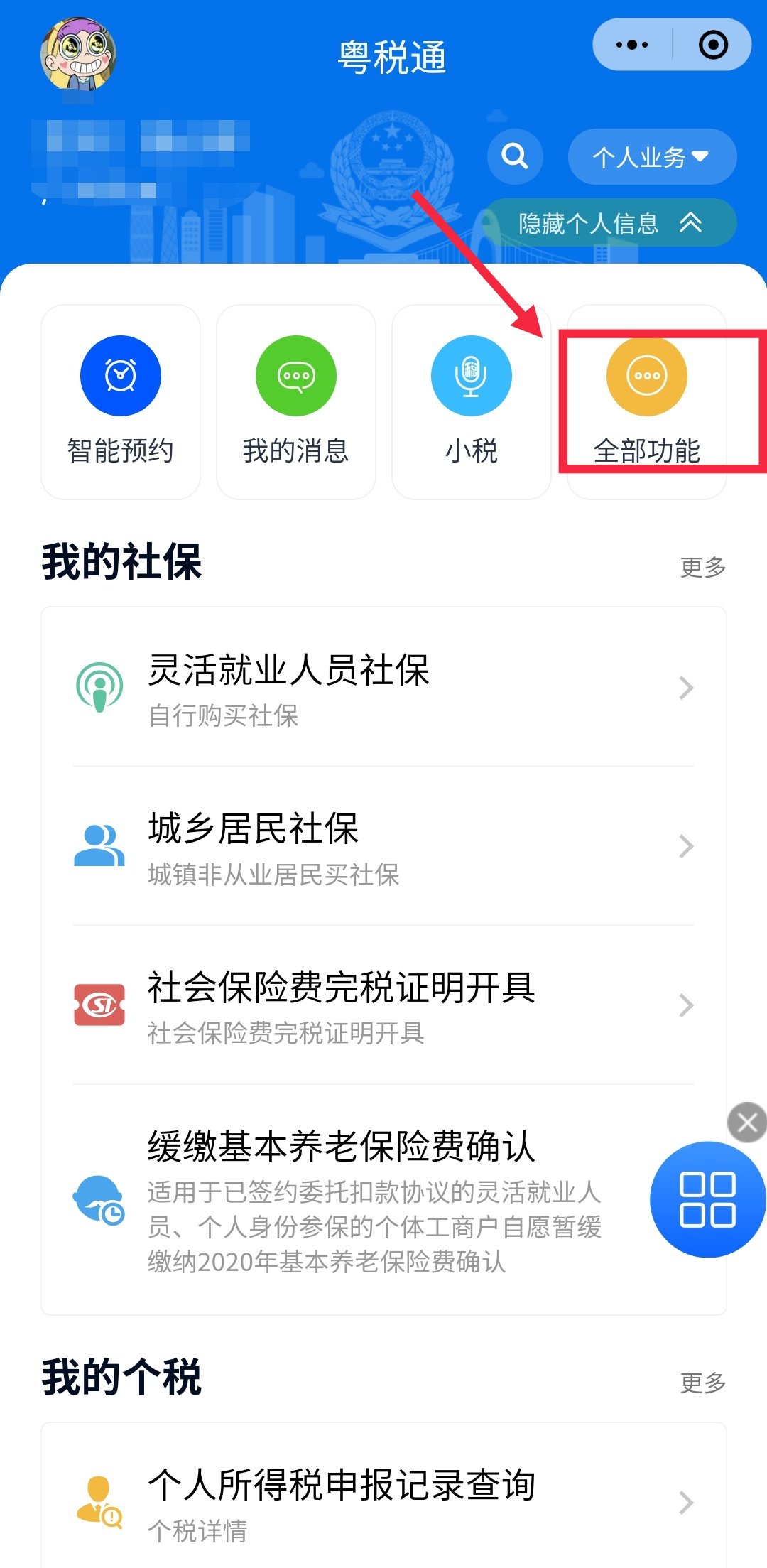The image size is (767, 1568).
Task: Close the mini program via target icon
Action: (713, 45)
